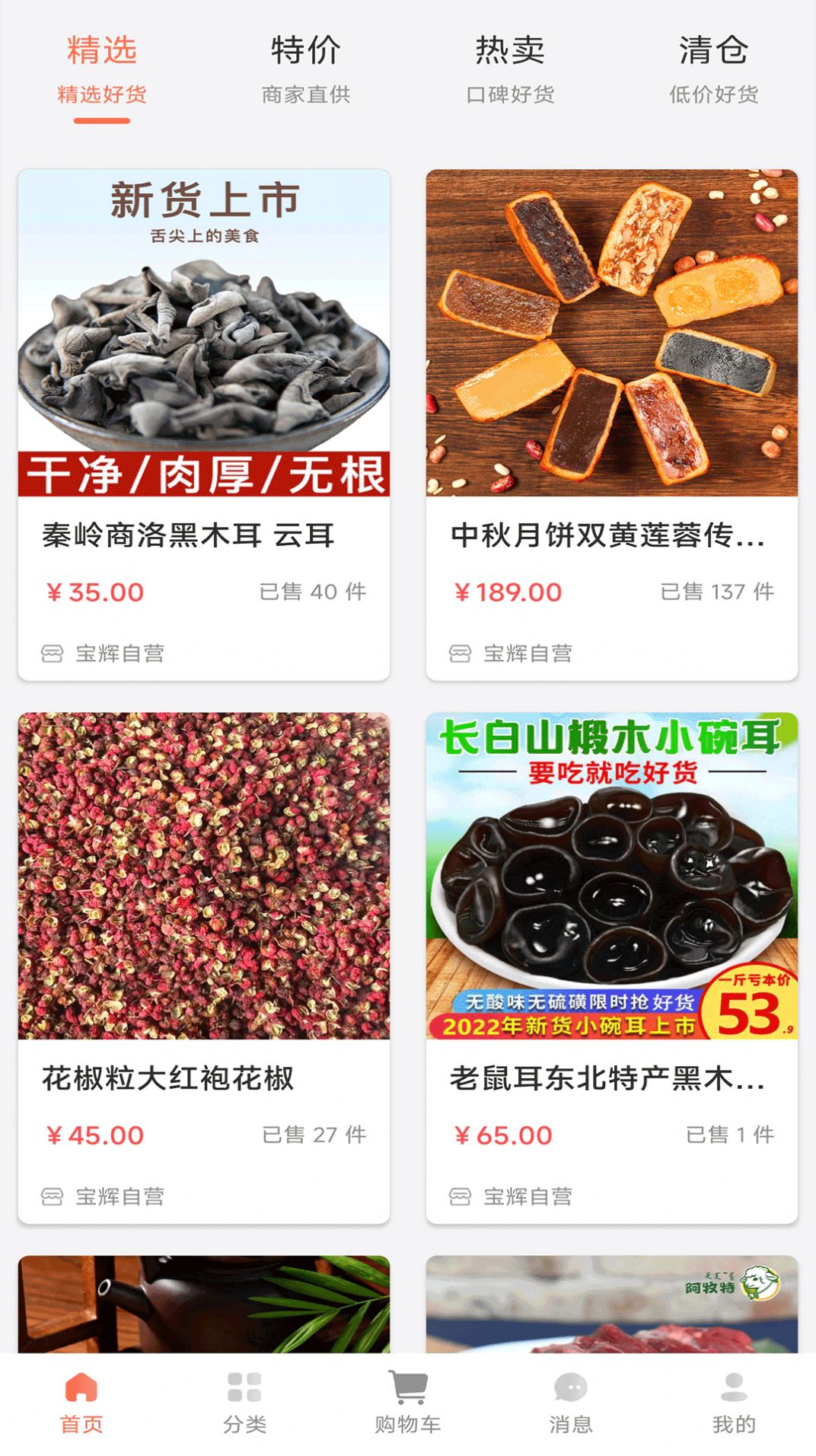
Task: Click 已售 137 件 sales count
Action: (x=716, y=592)
